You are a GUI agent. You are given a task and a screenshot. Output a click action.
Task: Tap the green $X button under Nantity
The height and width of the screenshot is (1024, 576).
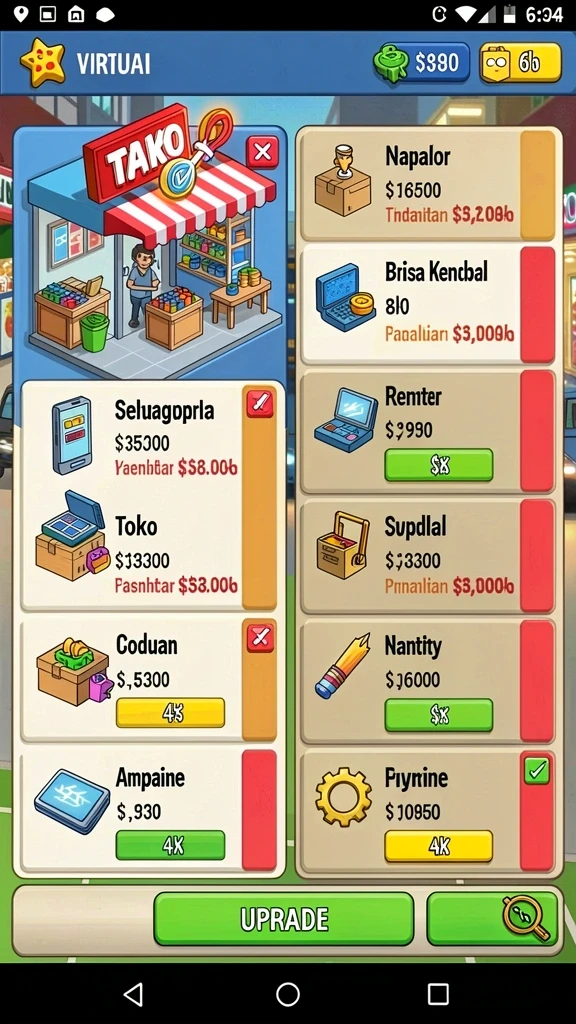pos(438,715)
